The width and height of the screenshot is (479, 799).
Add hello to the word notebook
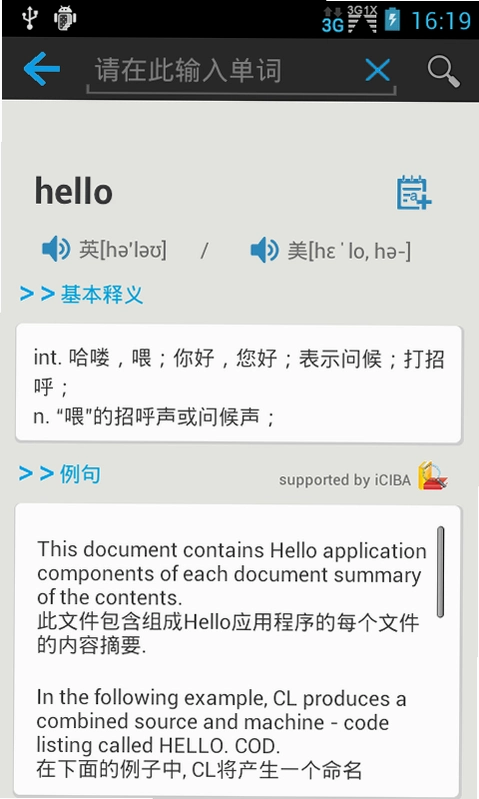[413, 193]
